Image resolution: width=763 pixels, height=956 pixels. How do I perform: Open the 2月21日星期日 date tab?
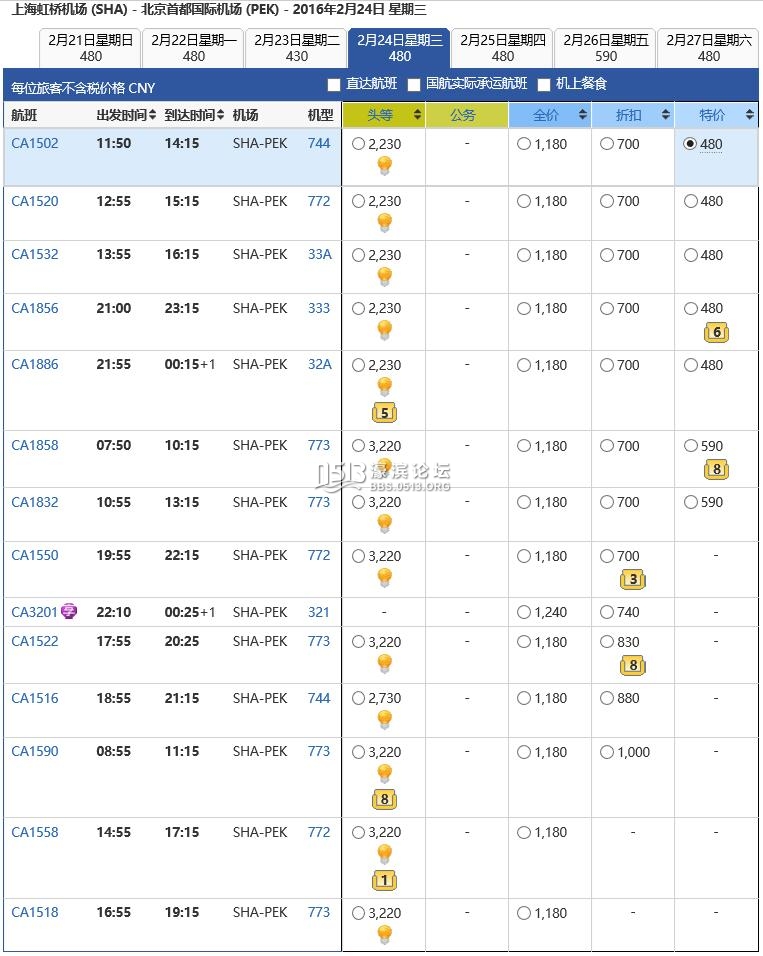coord(90,48)
